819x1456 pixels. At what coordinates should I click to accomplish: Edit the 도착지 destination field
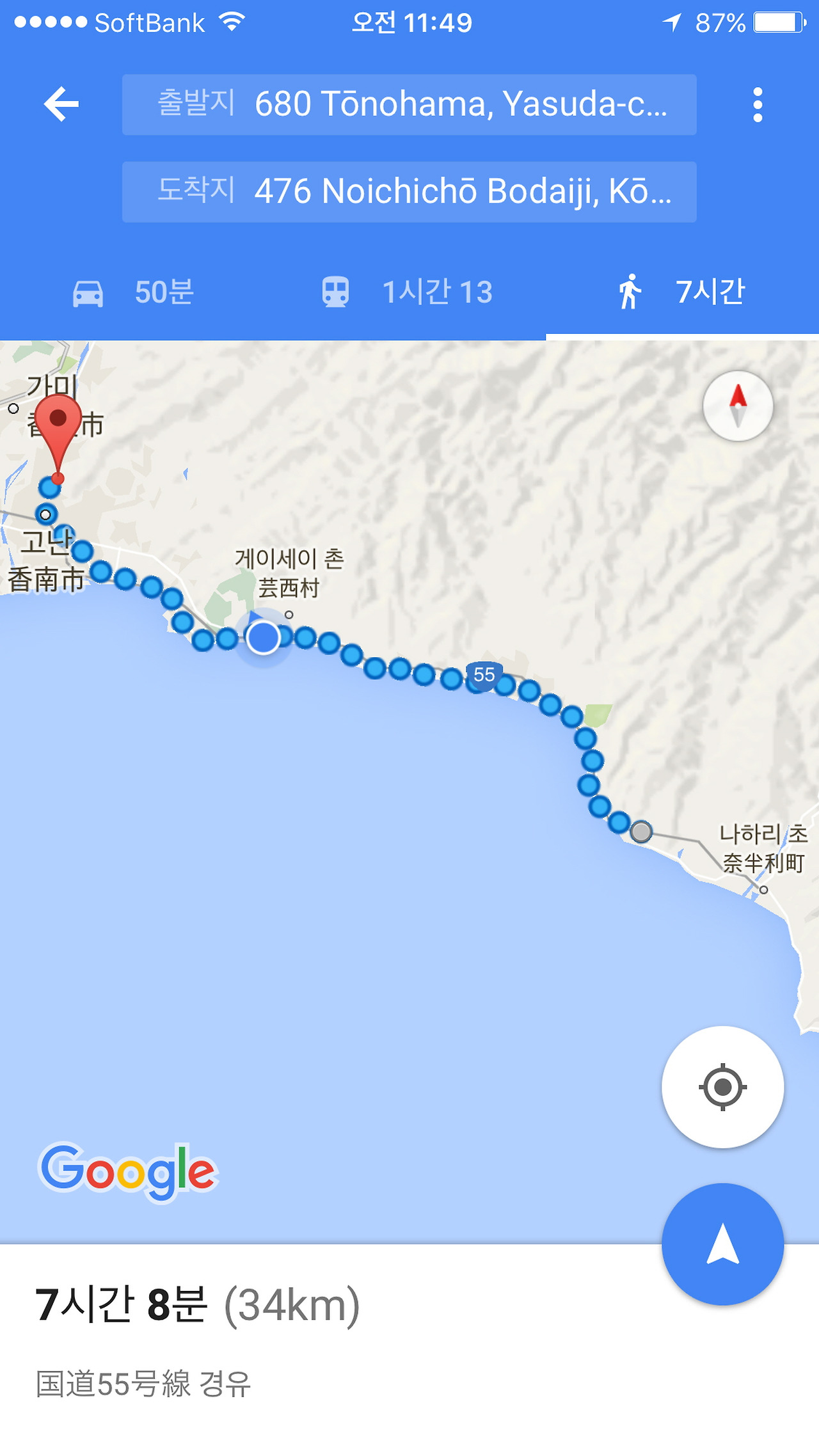click(x=409, y=192)
